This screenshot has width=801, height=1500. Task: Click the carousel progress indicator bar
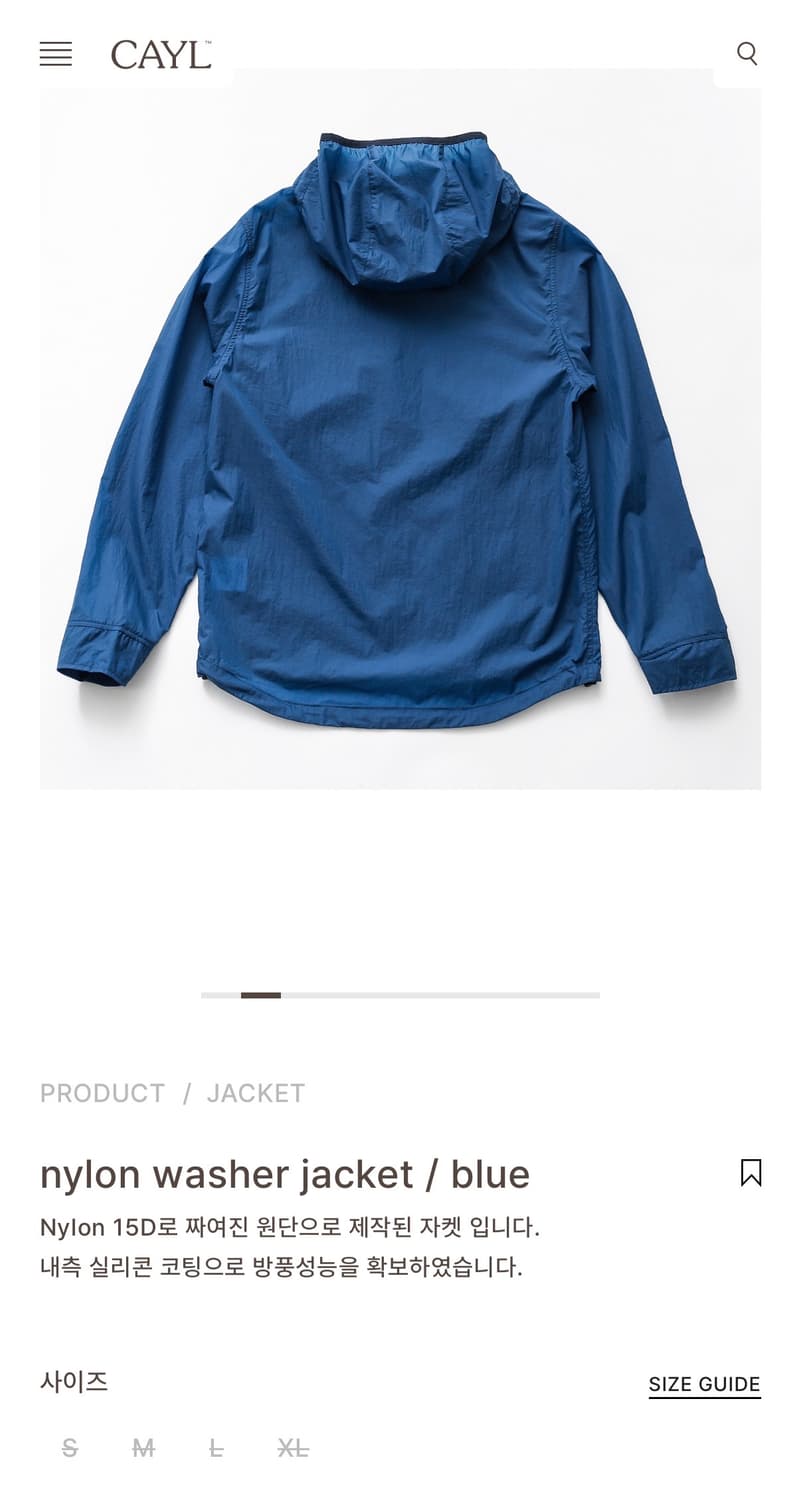click(400, 996)
